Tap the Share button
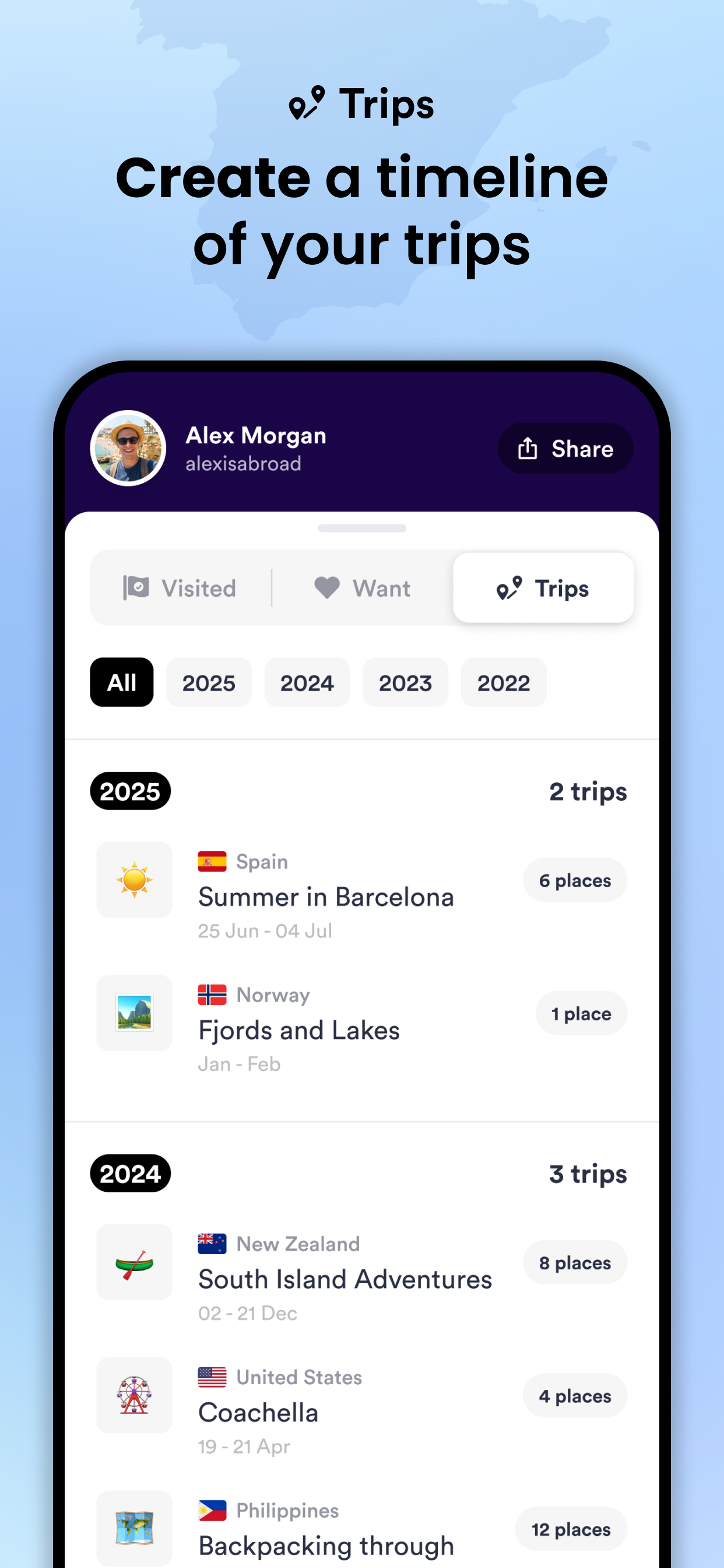Viewport: 724px width, 1568px height. pyautogui.click(x=565, y=449)
